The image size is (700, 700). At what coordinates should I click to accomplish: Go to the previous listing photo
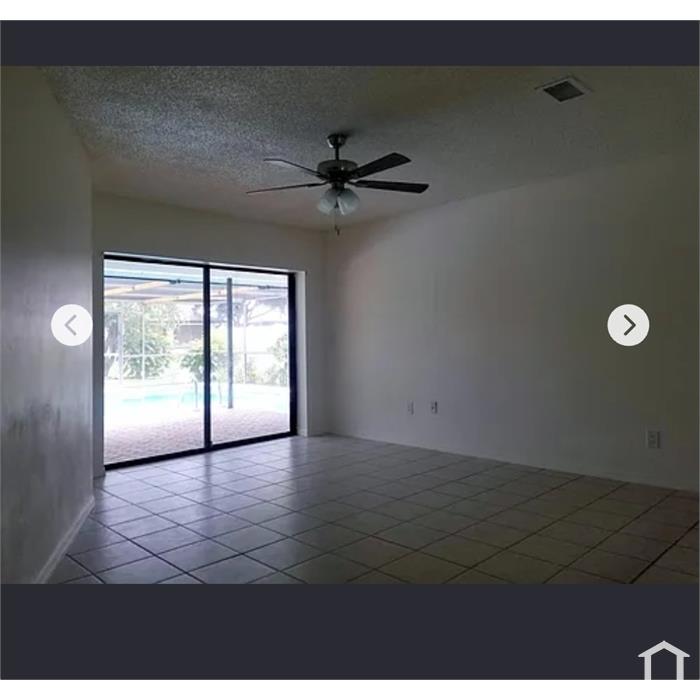[x=72, y=325]
